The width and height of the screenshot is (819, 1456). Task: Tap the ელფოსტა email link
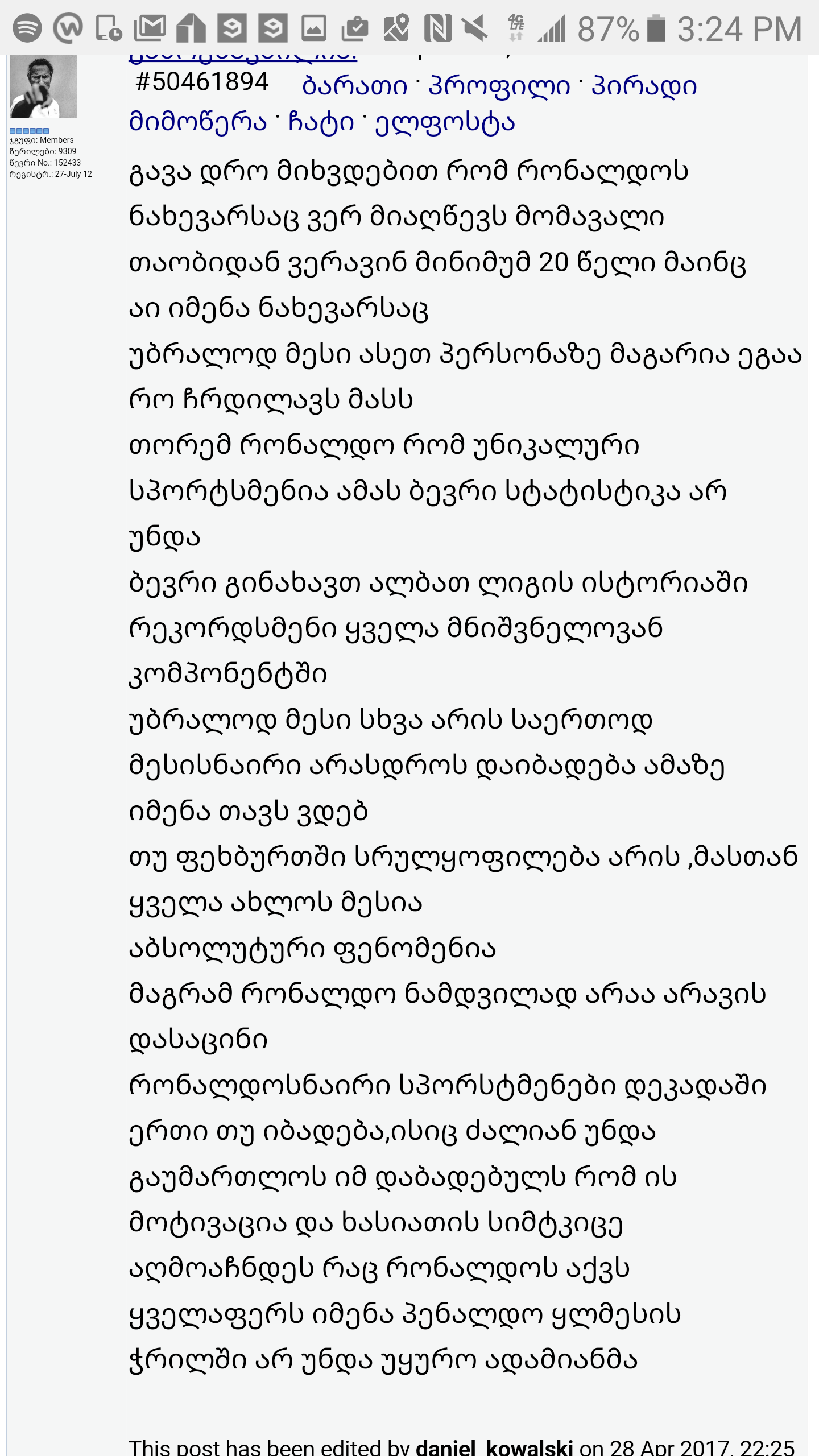coord(445,122)
